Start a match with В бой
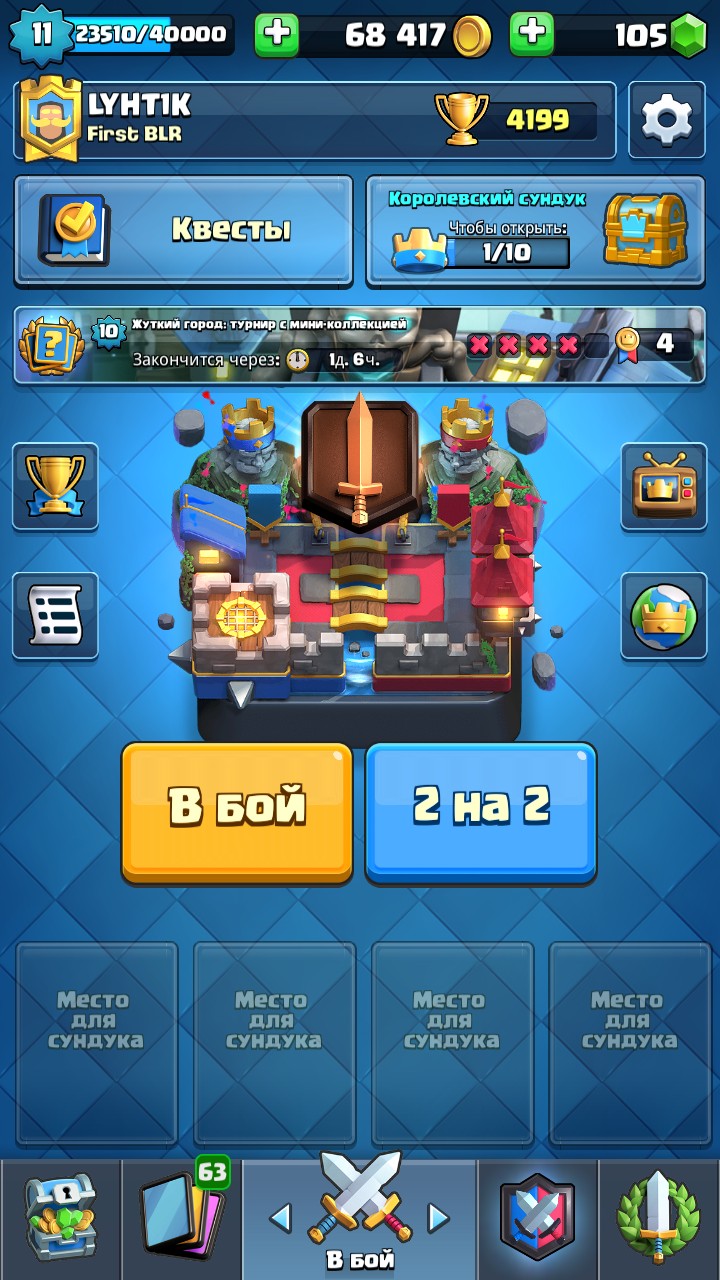720x1280 pixels. point(237,810)
